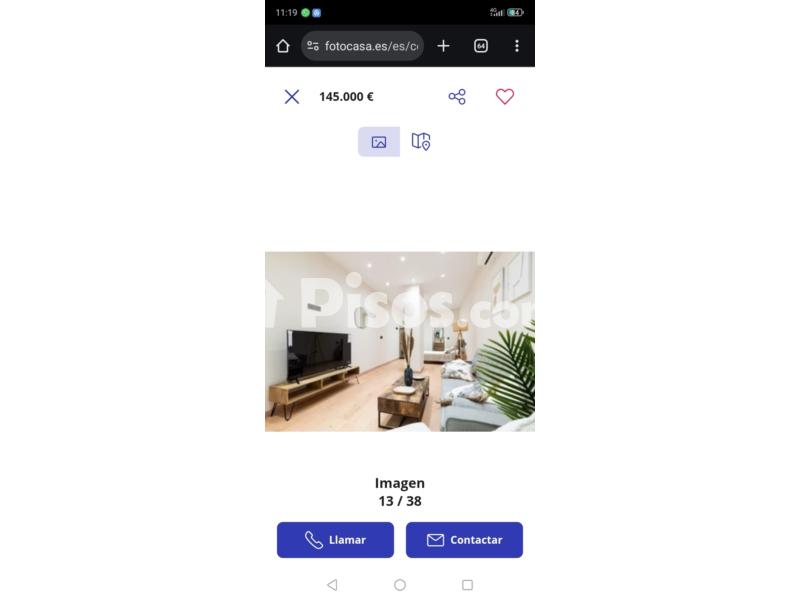Close the photo gallery

tap(292, 97)
